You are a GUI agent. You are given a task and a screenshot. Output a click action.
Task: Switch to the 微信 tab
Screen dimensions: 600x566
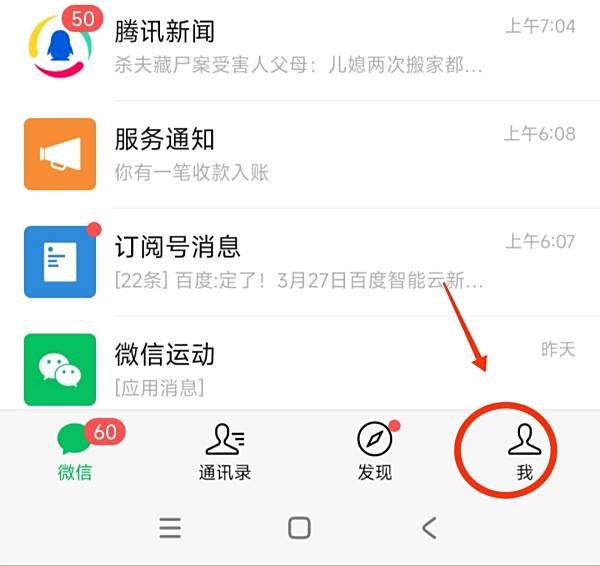(75, 450)
